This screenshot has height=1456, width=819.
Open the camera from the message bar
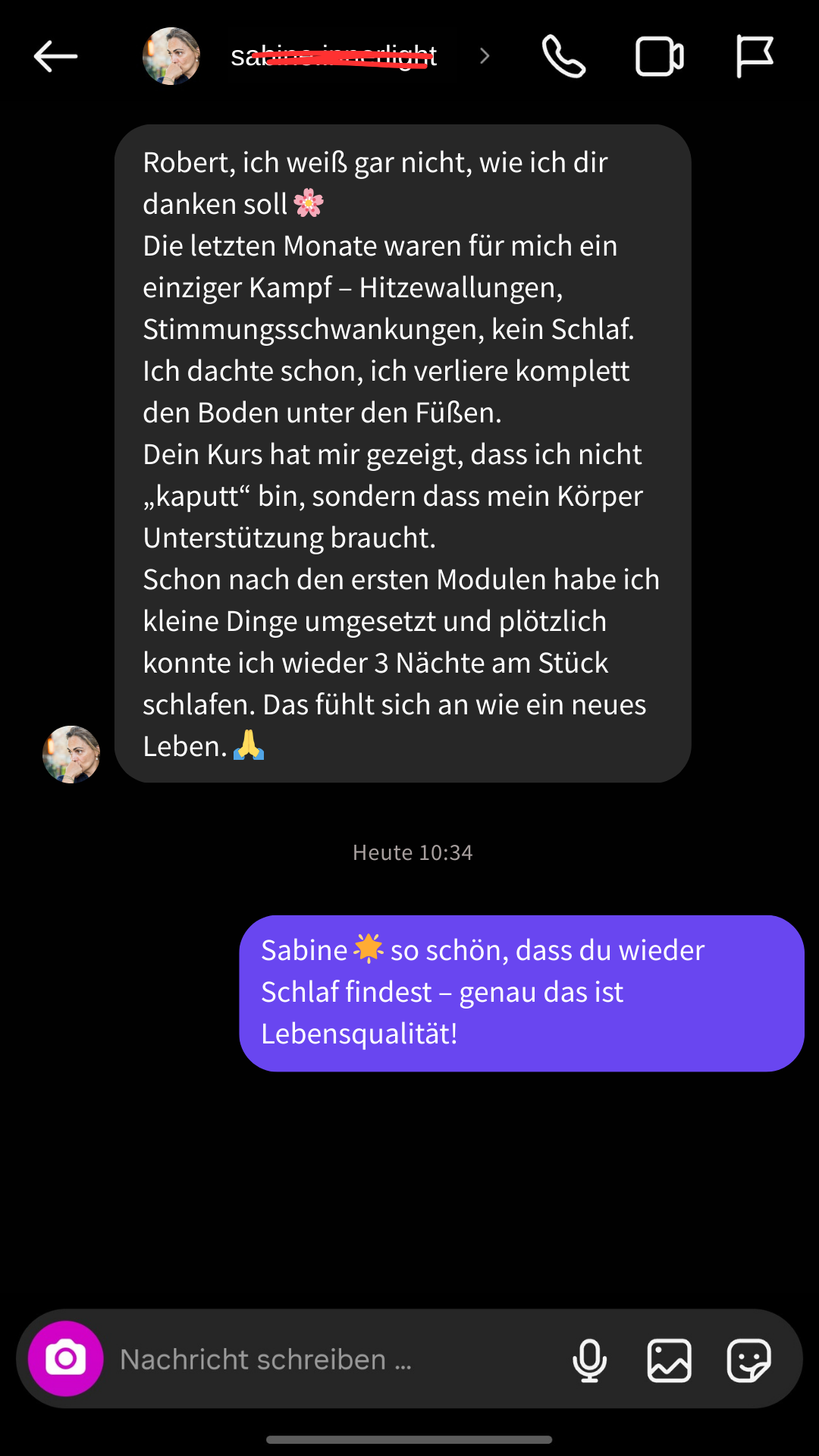point(66,1359)
